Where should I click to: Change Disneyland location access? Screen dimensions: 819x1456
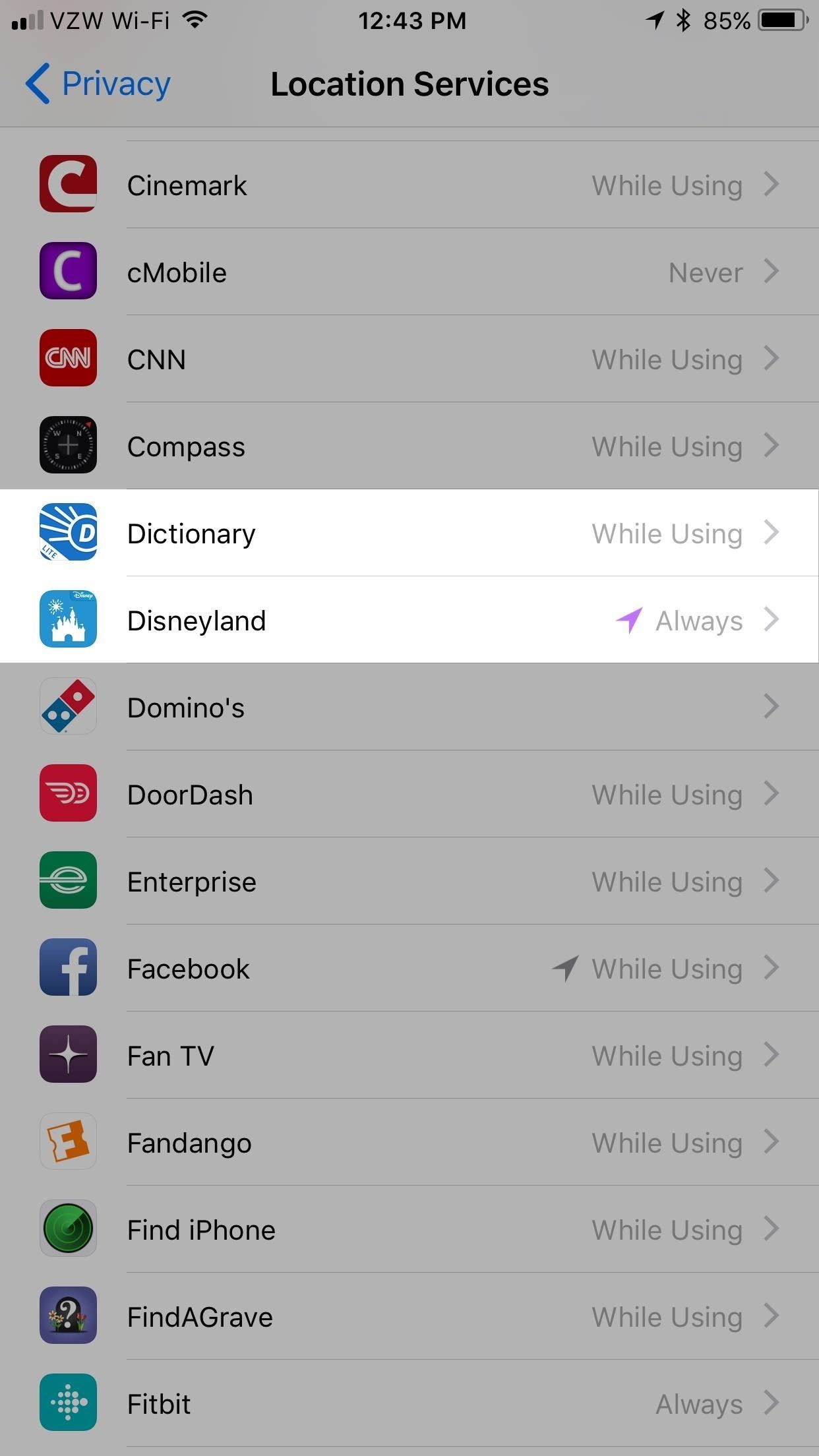[409, 621]
